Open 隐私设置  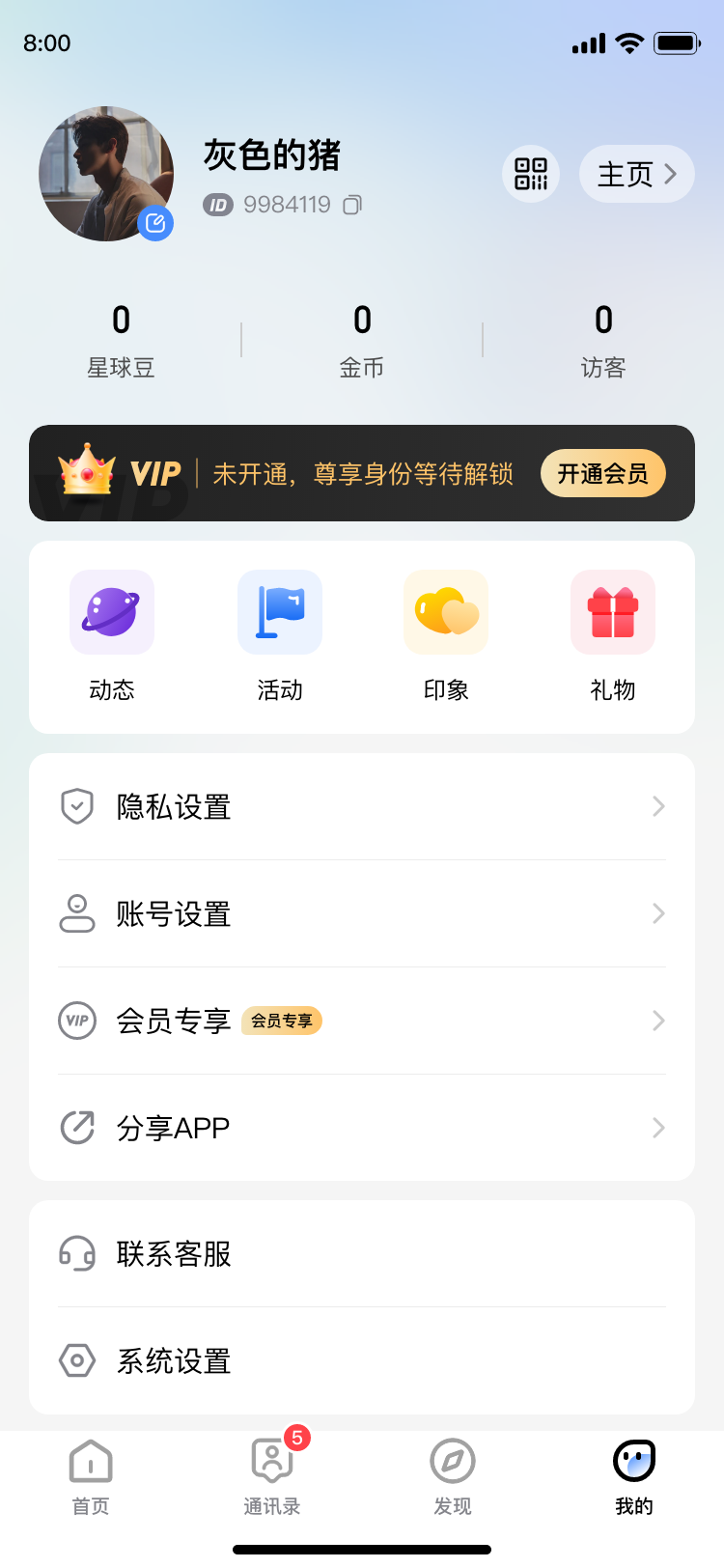pyautogui.click(x=362, y=806)
